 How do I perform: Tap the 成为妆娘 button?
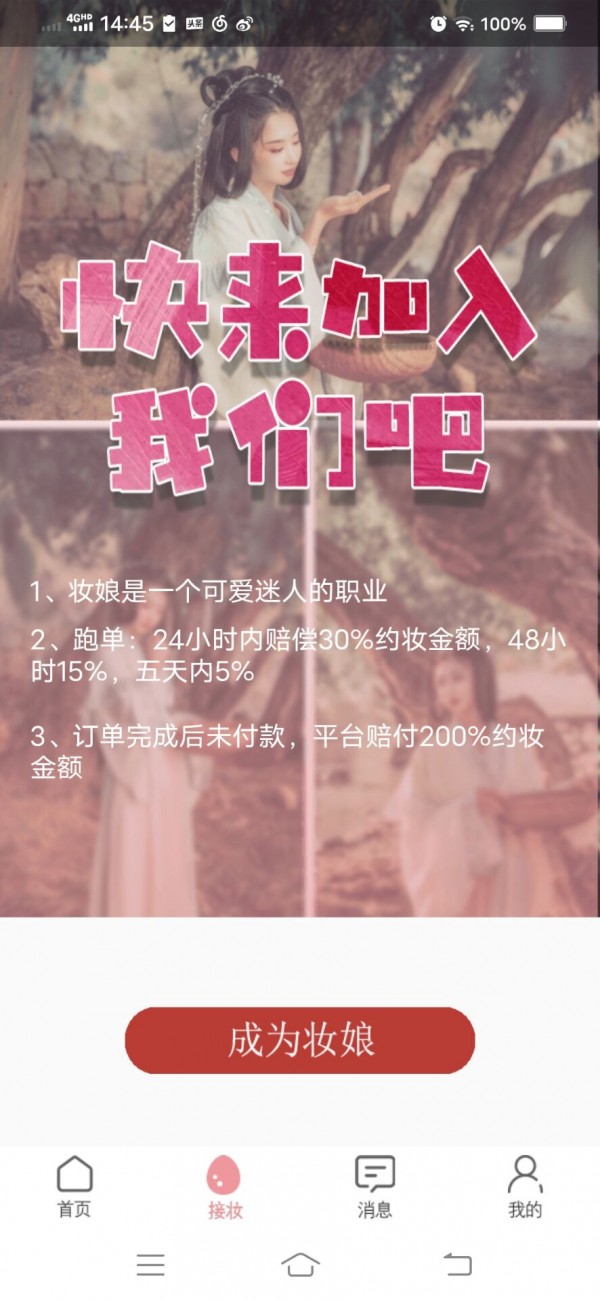click(x=300, y=1040)
